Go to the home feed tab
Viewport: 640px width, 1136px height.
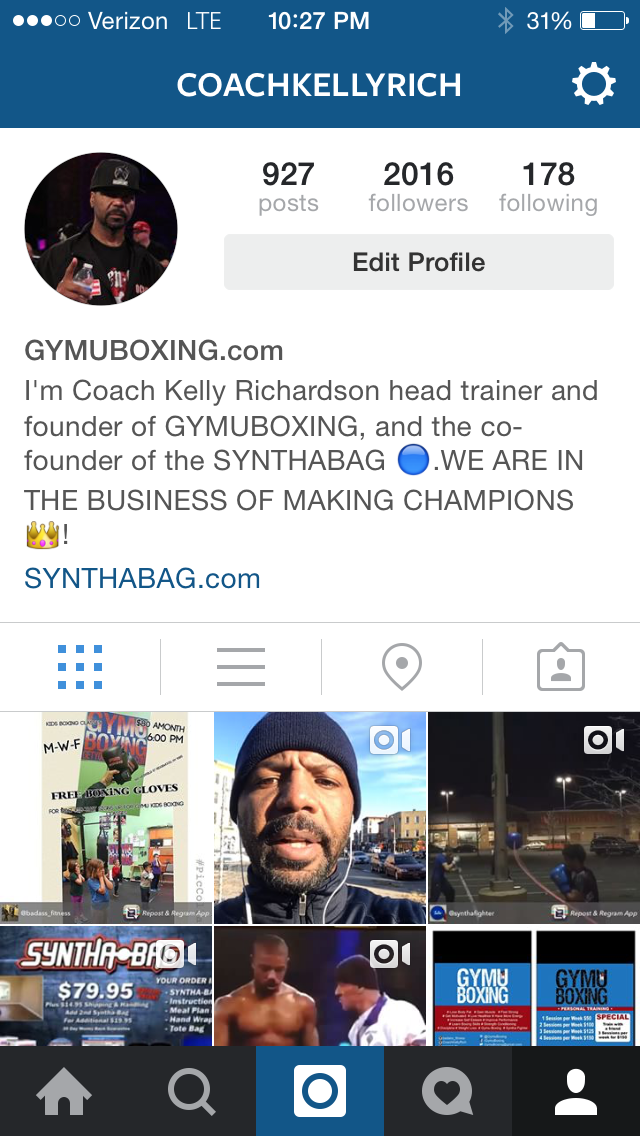tap(64, 1091)
